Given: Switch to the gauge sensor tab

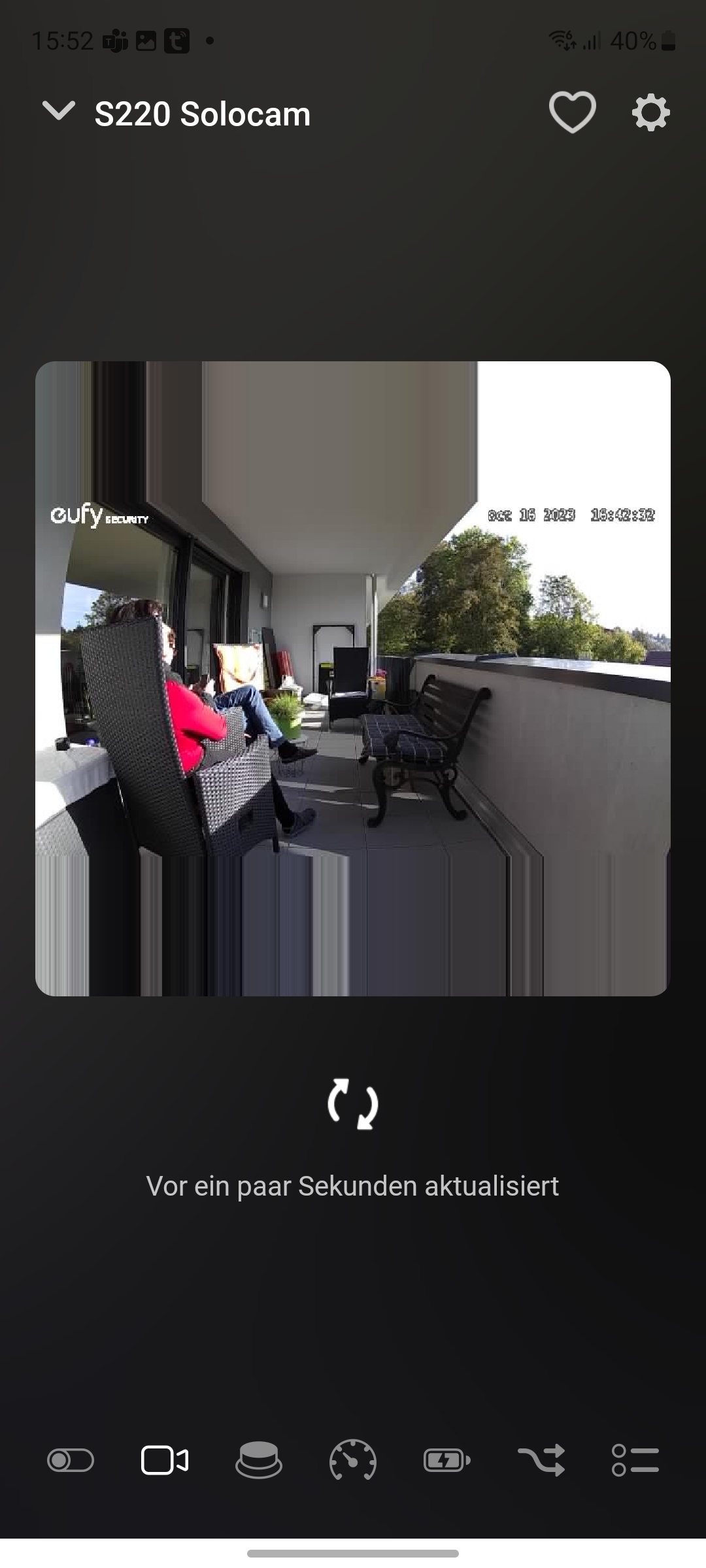Looking at the screenshot, I should click(353, 1460).
